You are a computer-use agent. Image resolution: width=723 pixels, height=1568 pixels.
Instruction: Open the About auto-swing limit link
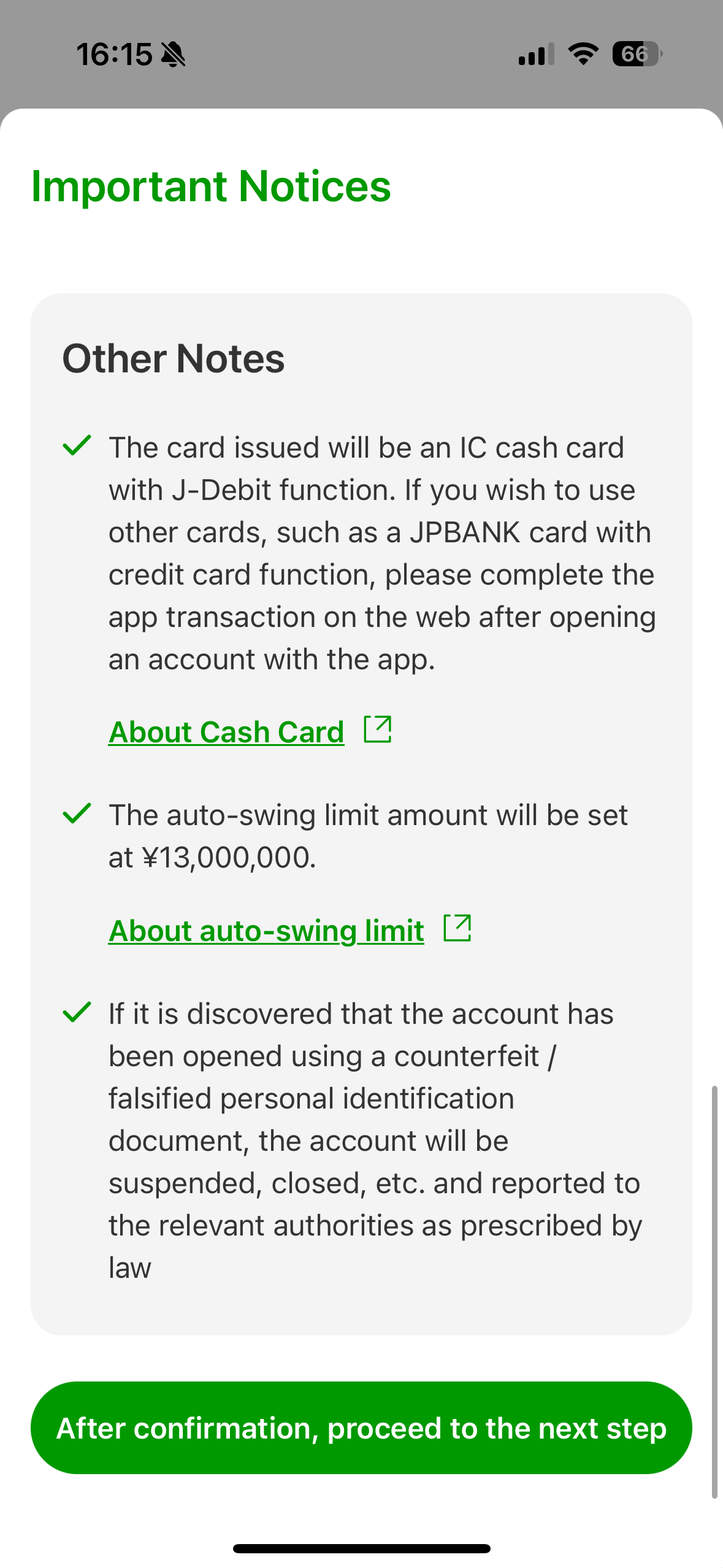pos(266,931)
